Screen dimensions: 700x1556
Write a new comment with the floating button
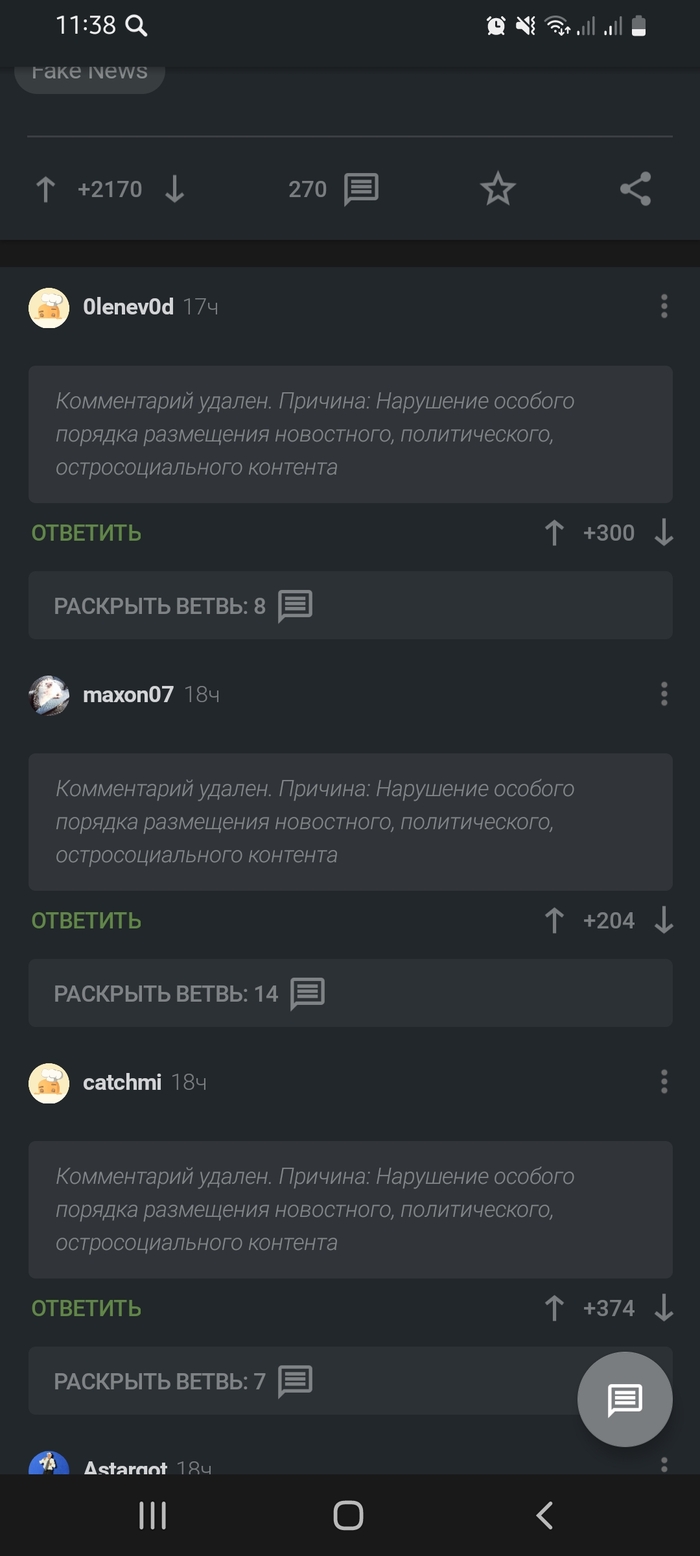tap(625, 1399)
